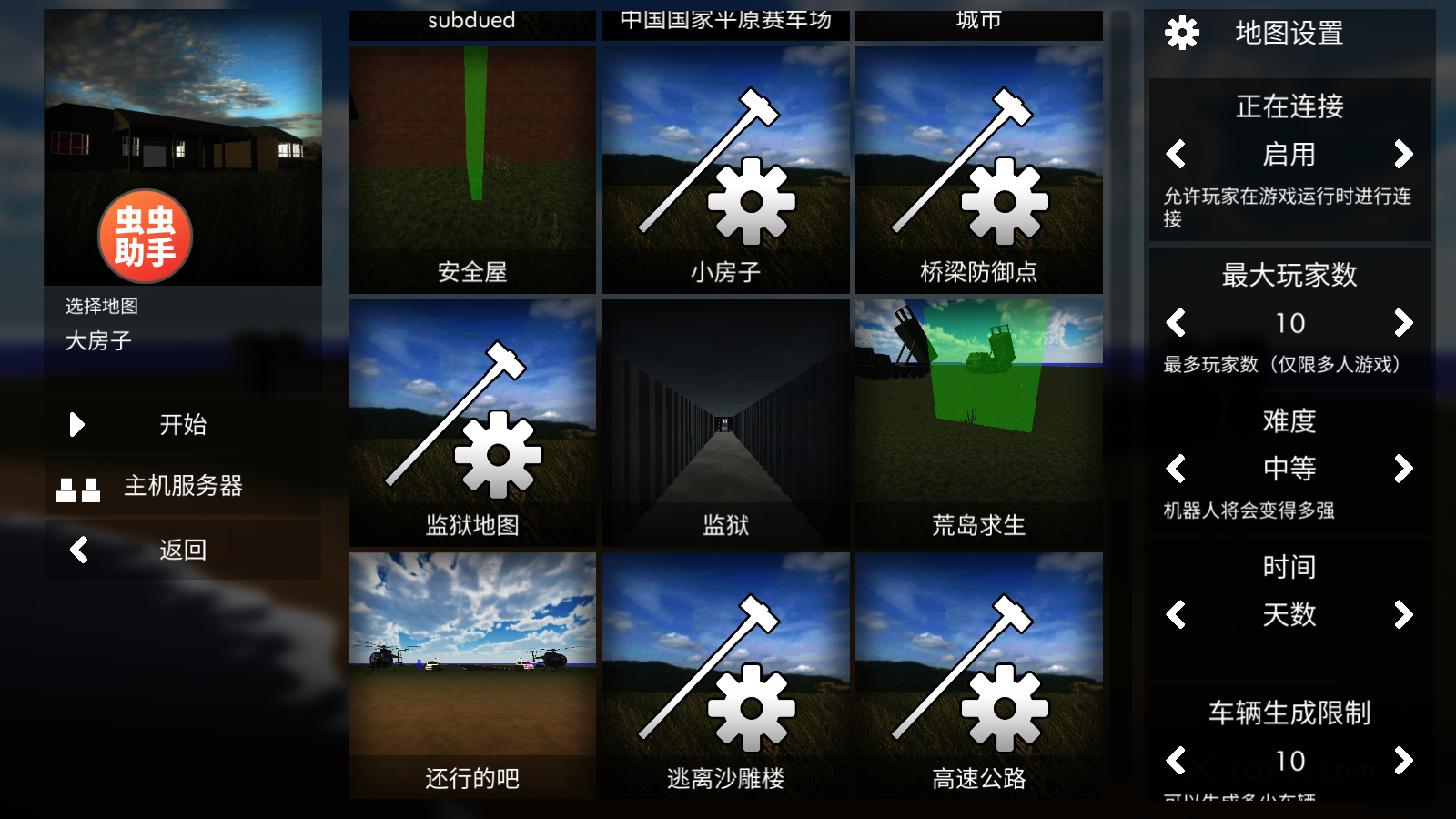The image size is (1456, 819).
Task: Choose the 小房子 map
Action: pyautogui.click(x=725, y=170)
